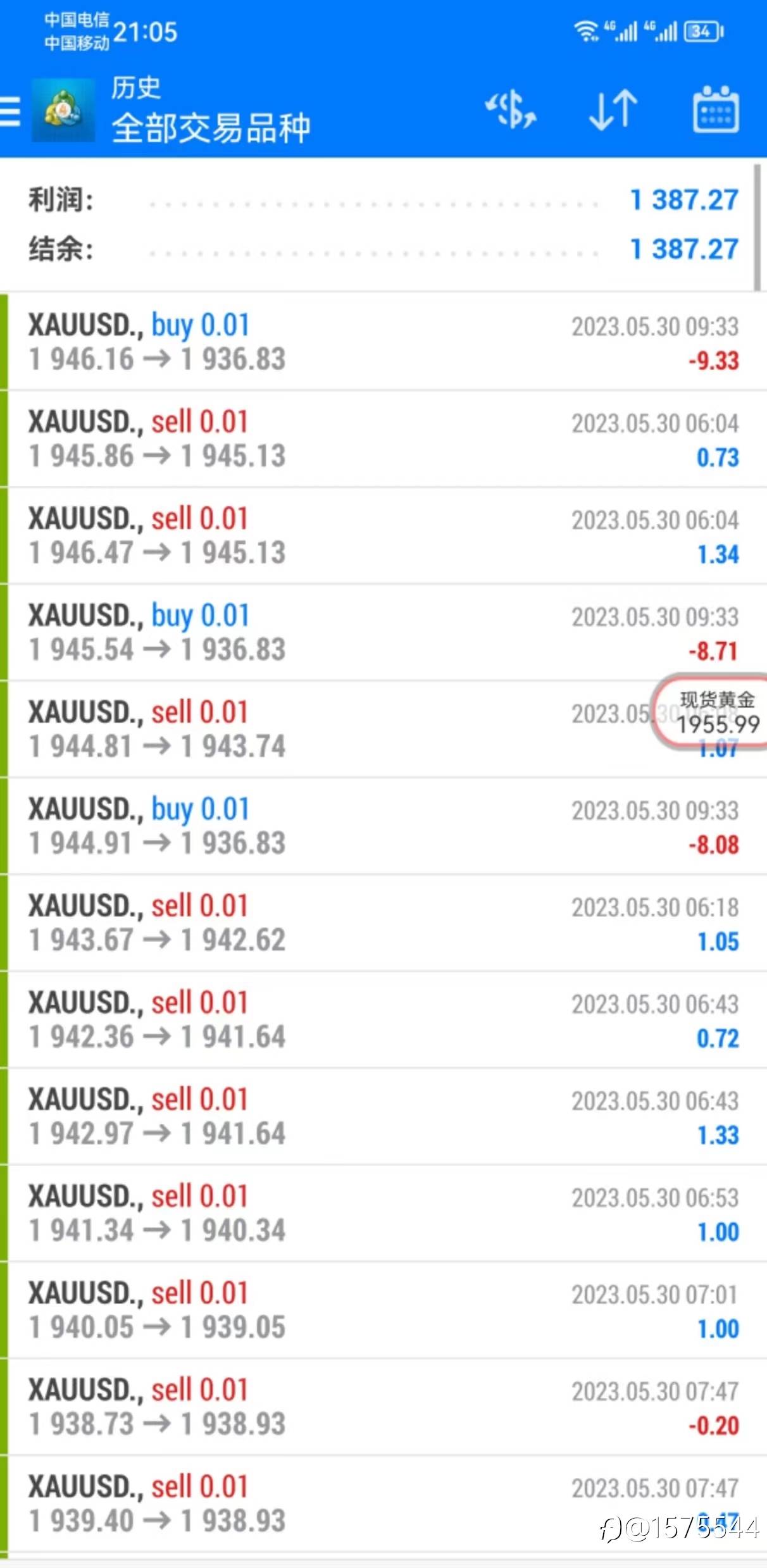
Task: Open the sell trade opened at 1 939.40
Action: click(383, 1503)
